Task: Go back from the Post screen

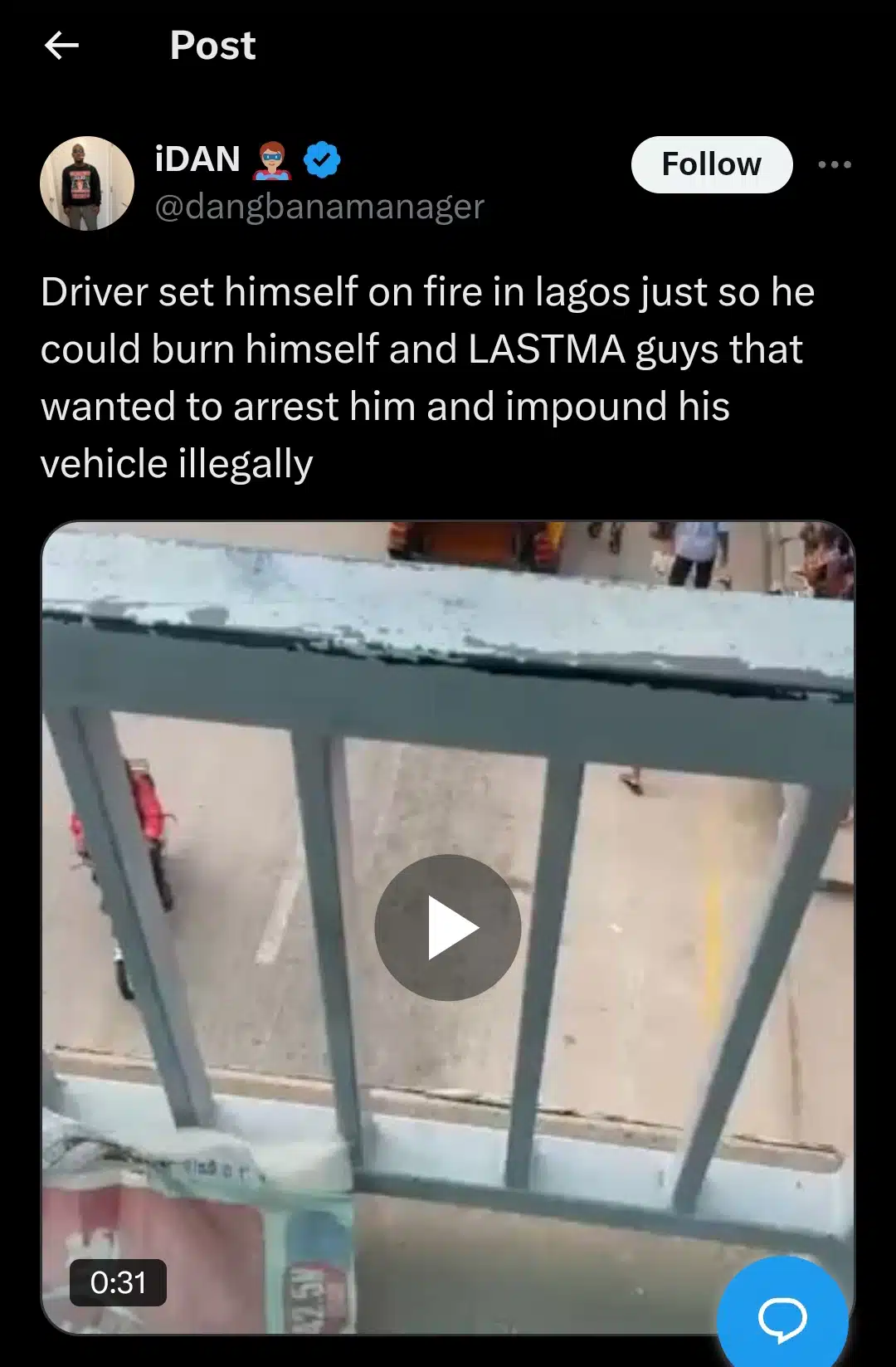Action: (x=61, y=46)
